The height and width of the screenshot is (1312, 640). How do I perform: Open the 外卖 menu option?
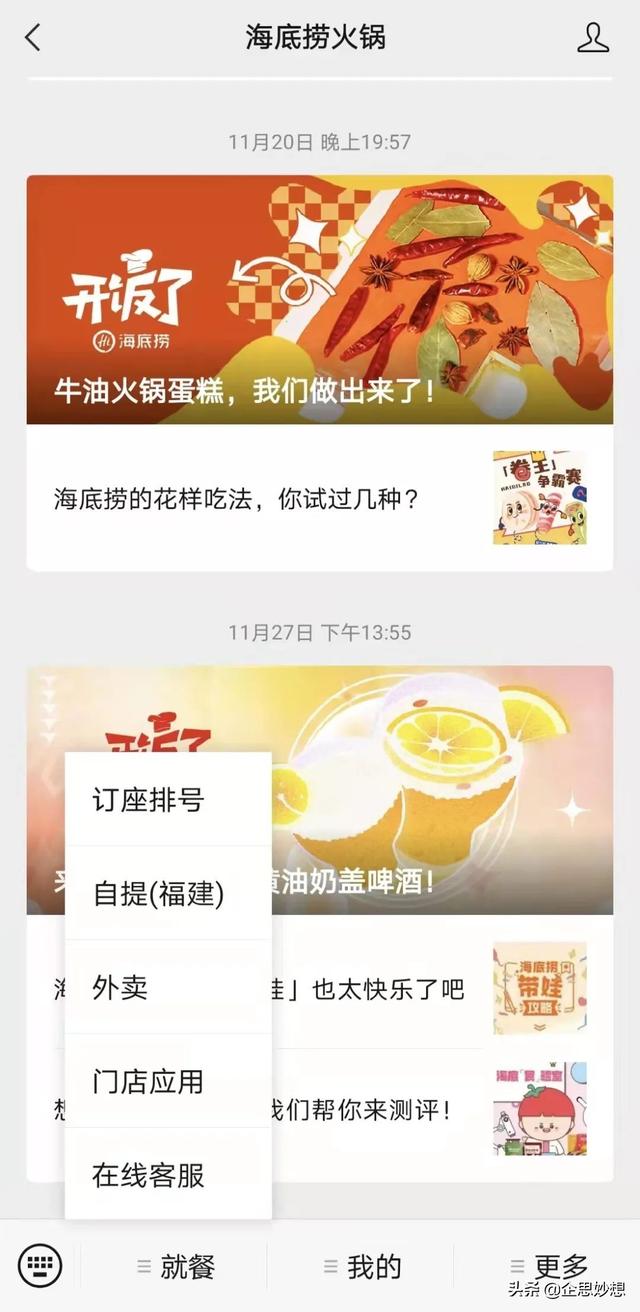[x=168, y=988]
